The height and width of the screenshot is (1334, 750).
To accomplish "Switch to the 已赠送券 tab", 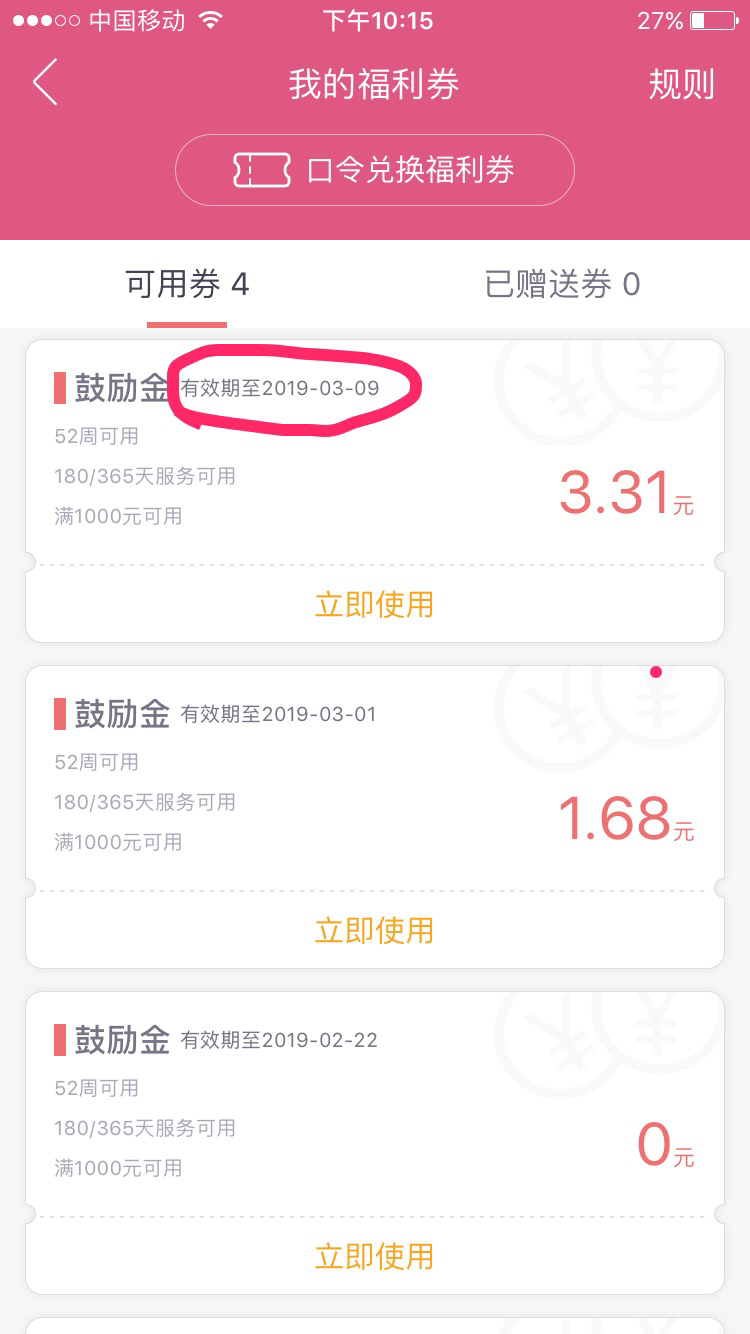I will pos(562,285).
